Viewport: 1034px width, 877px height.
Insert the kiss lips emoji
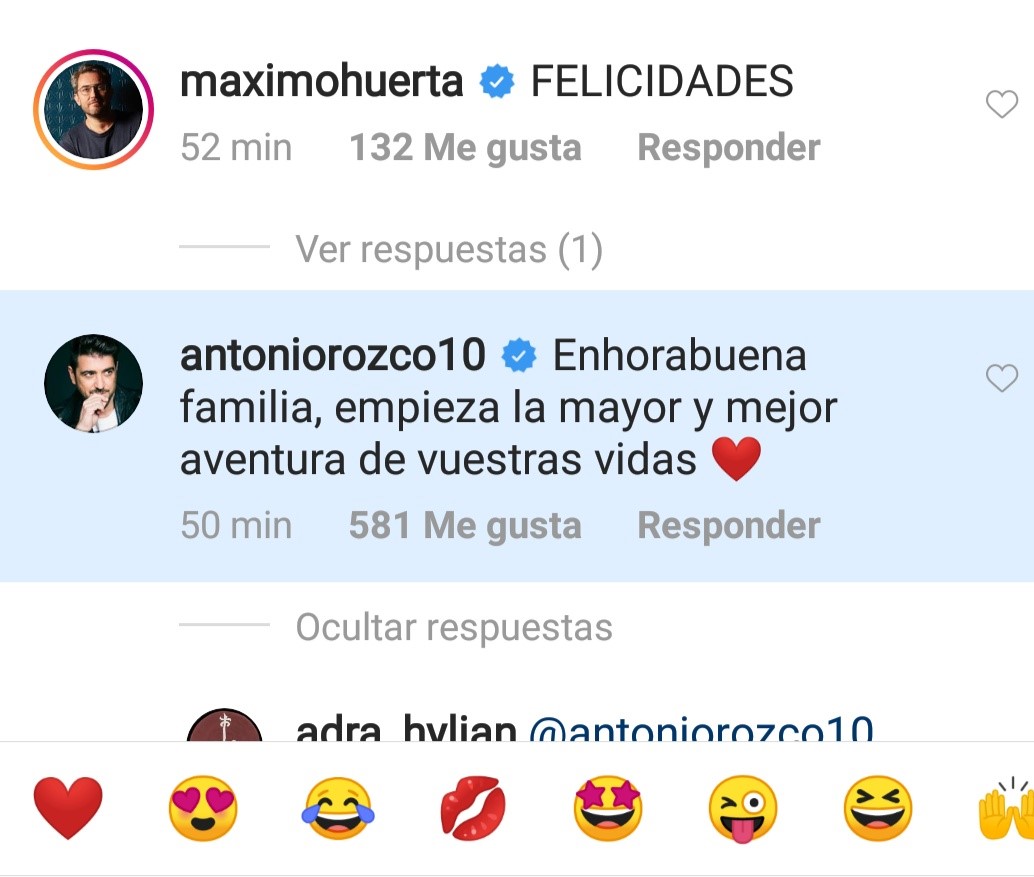click(x=473, y=808)
